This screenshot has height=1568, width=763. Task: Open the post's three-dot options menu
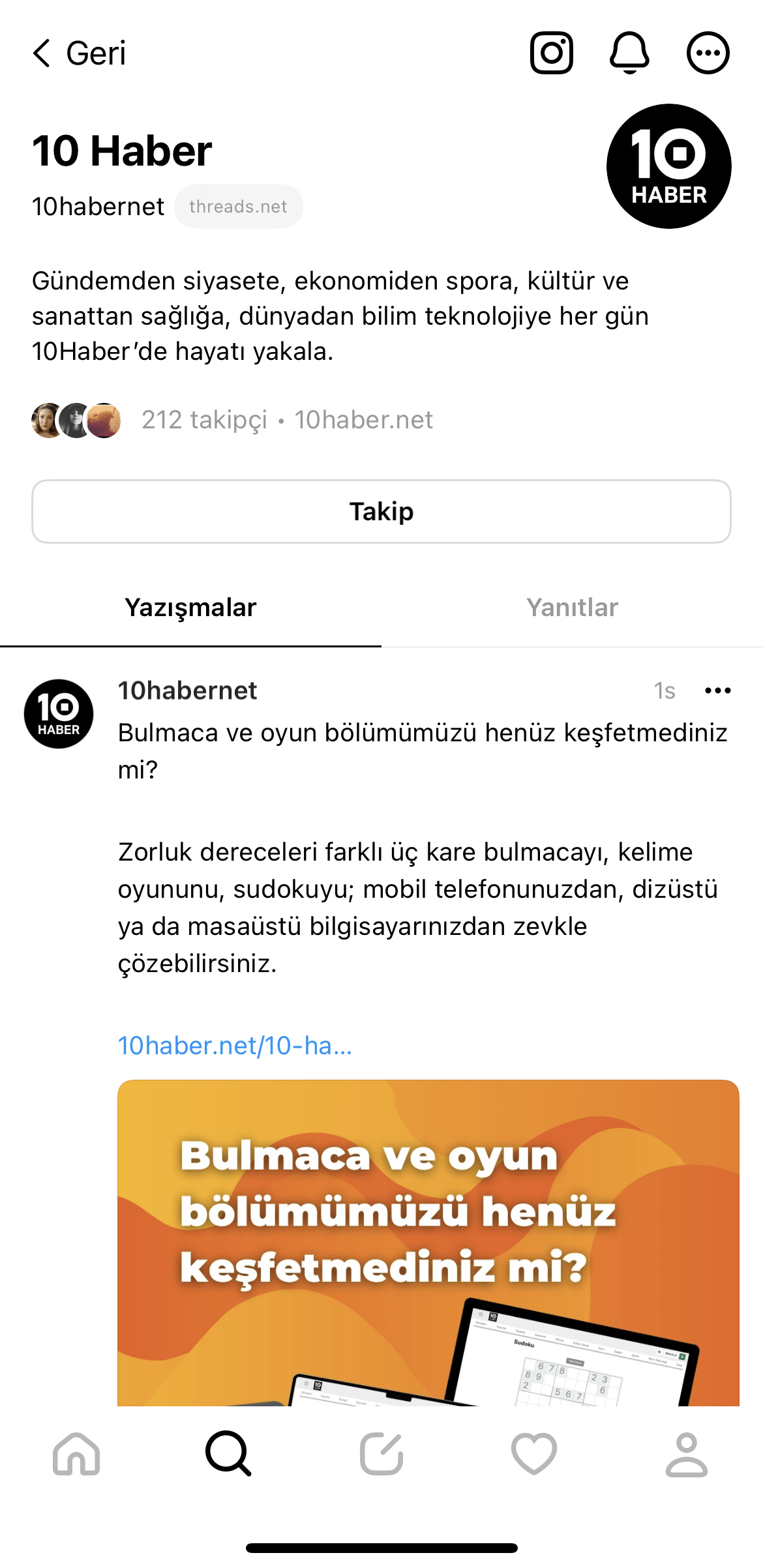pyautogui.click(x=717, y=690)
